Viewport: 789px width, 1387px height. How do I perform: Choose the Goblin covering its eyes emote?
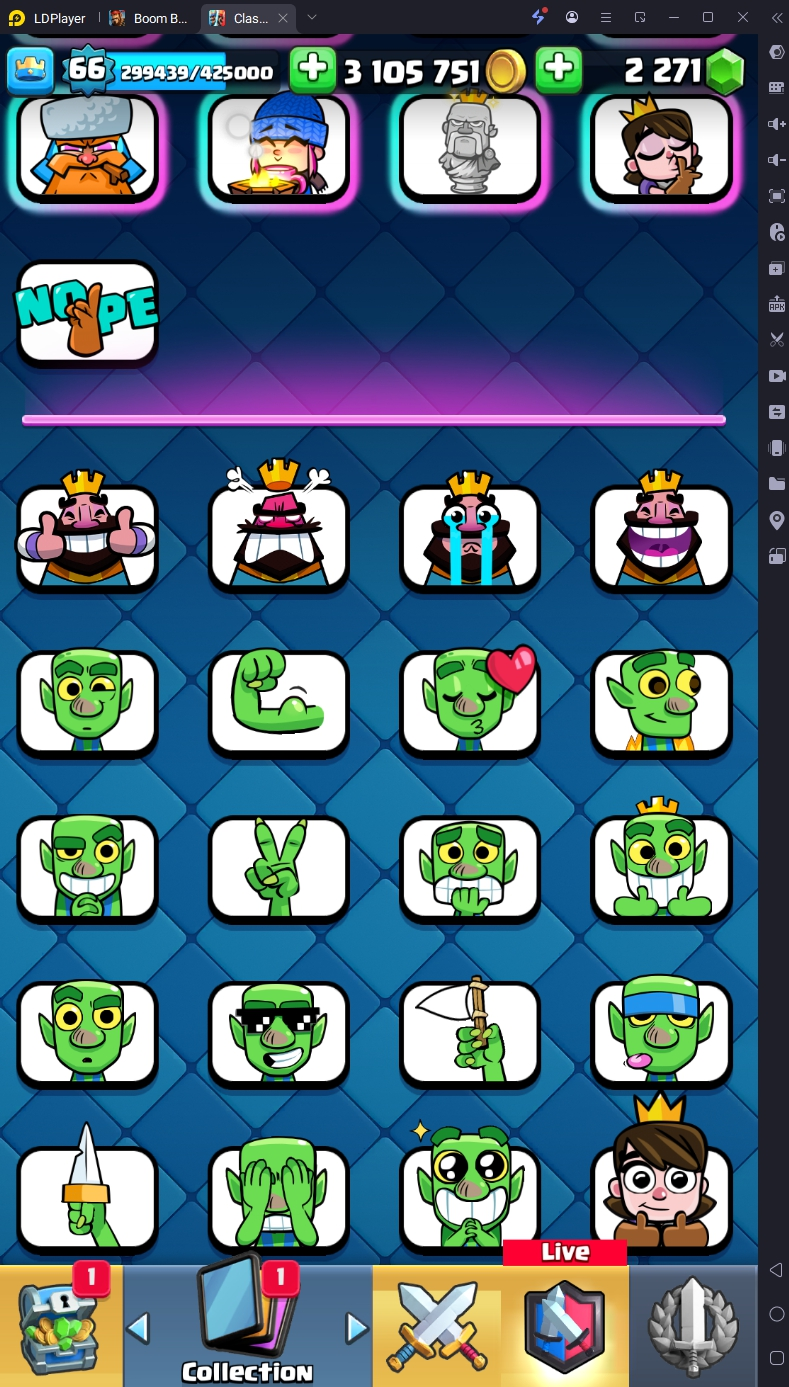click(279, 1197)
